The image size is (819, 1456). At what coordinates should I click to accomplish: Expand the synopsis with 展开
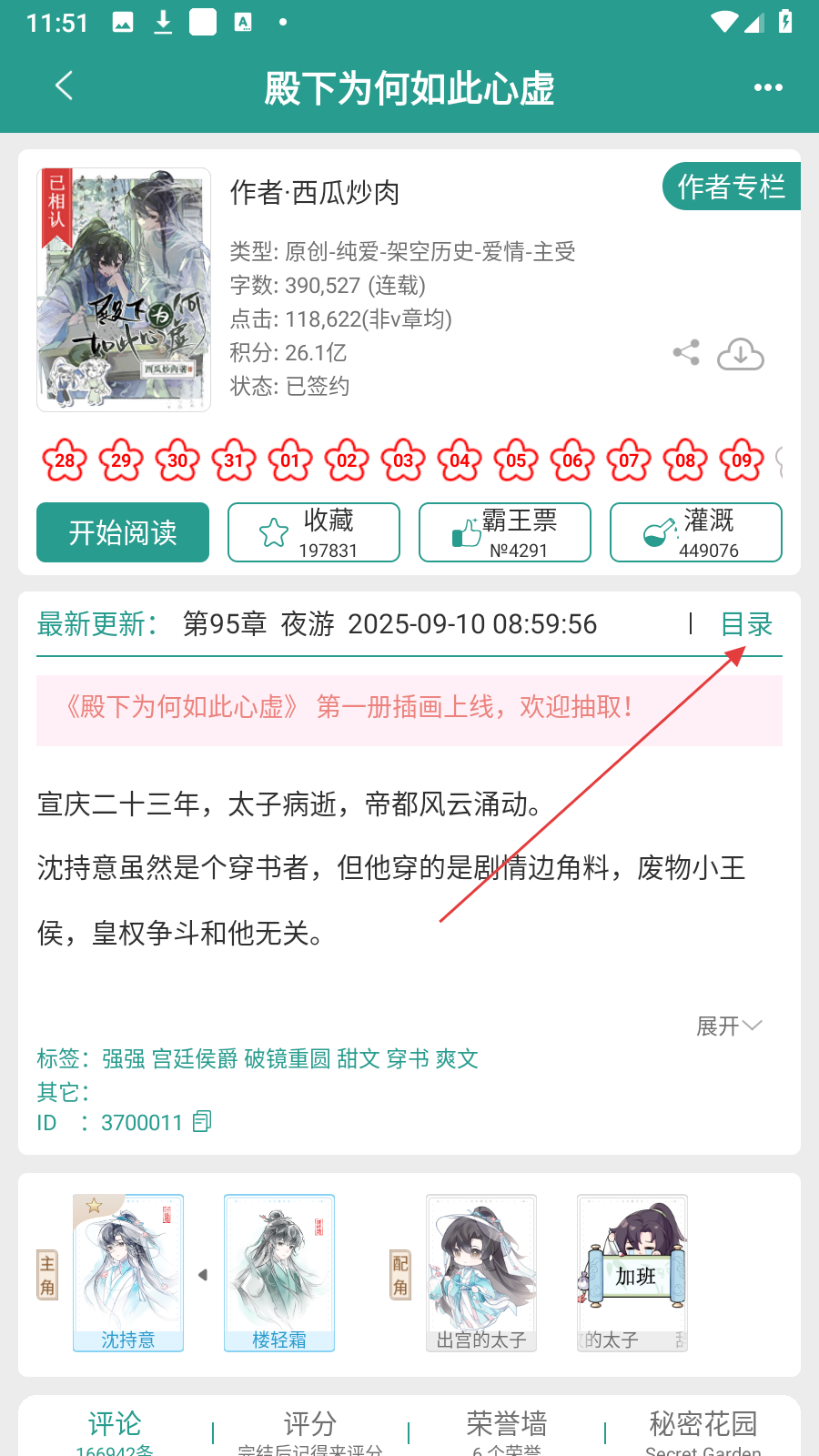click(x=729, y=1026)
